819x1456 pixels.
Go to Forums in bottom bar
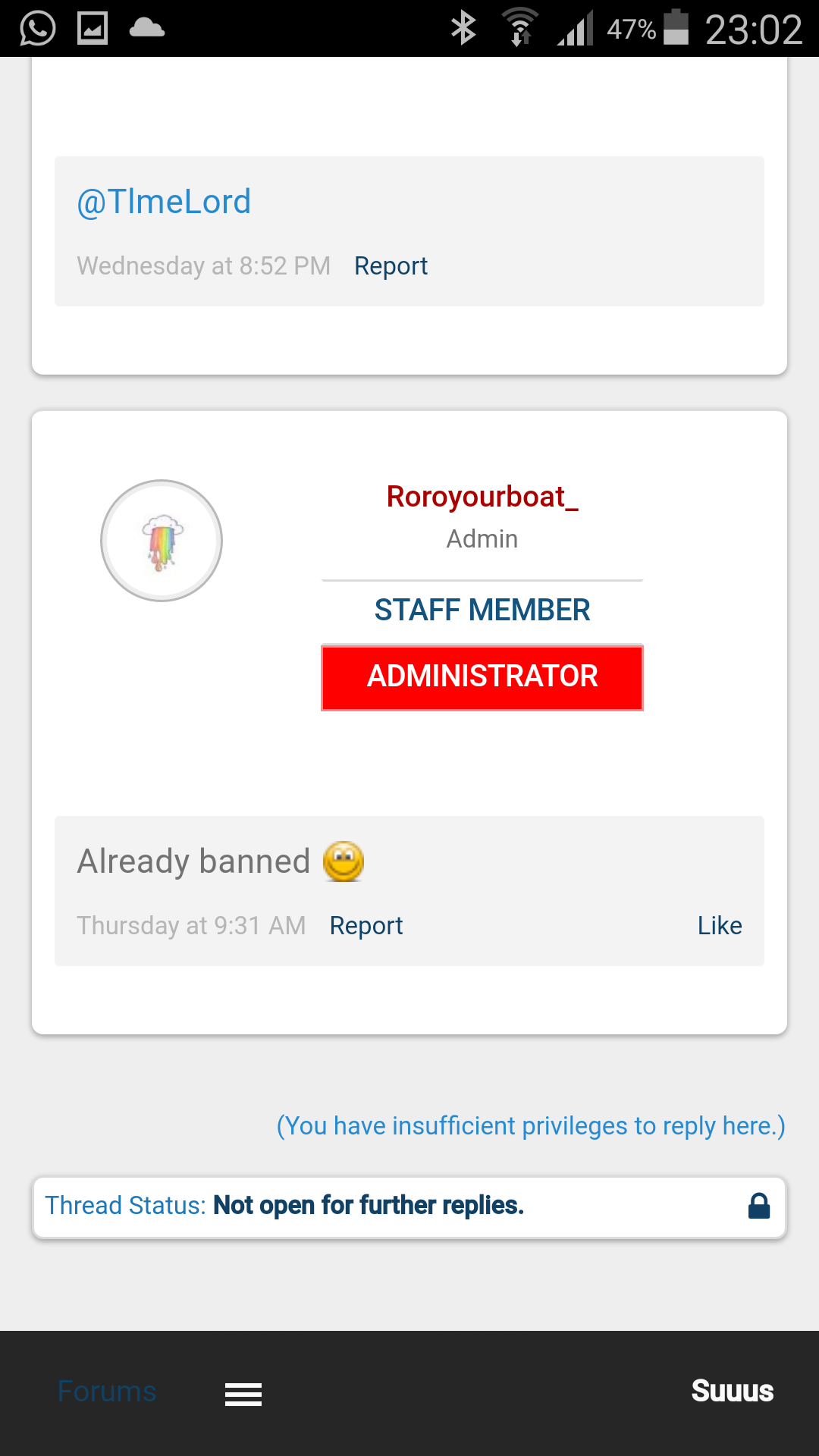coord(107,1392)
